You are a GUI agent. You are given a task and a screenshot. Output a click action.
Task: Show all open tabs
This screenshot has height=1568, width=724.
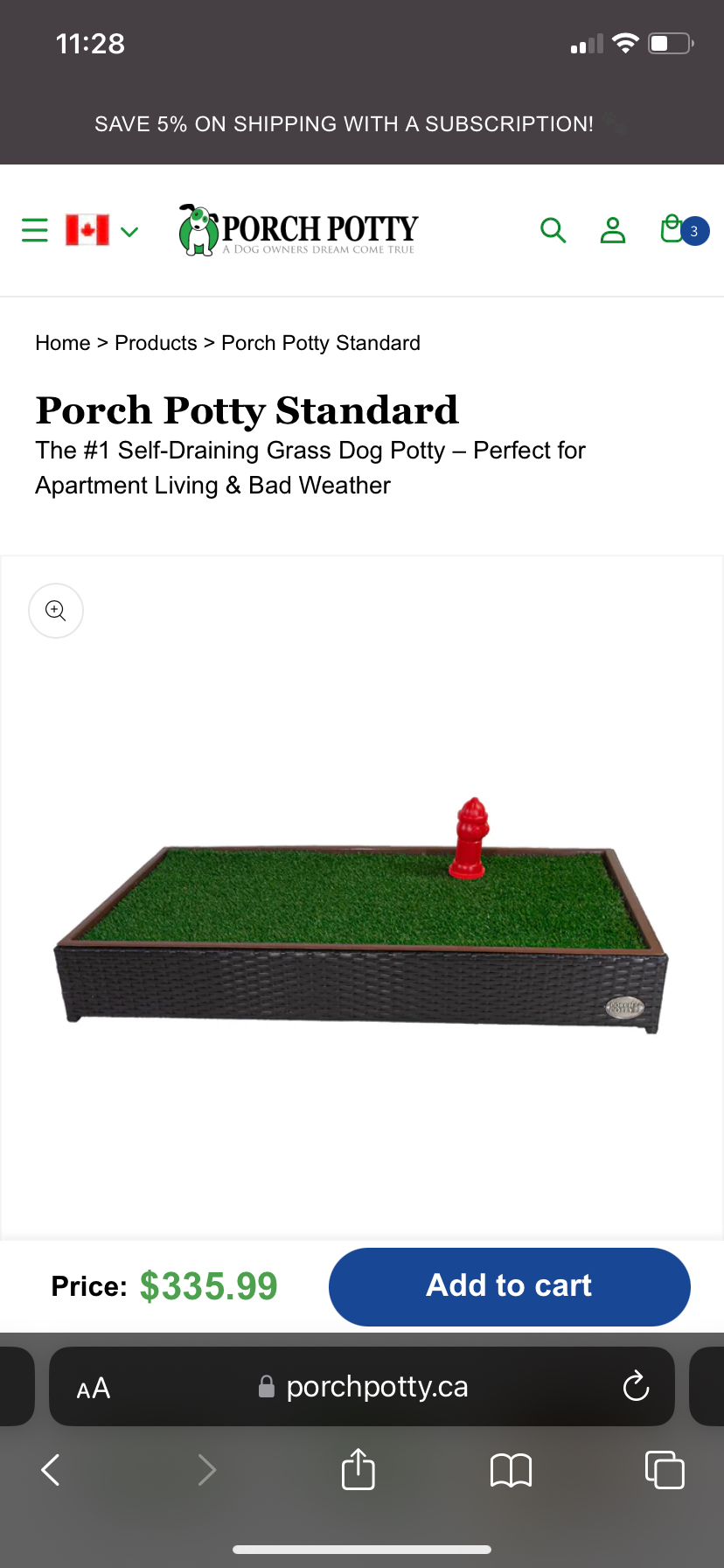[x=665, y=1469]
